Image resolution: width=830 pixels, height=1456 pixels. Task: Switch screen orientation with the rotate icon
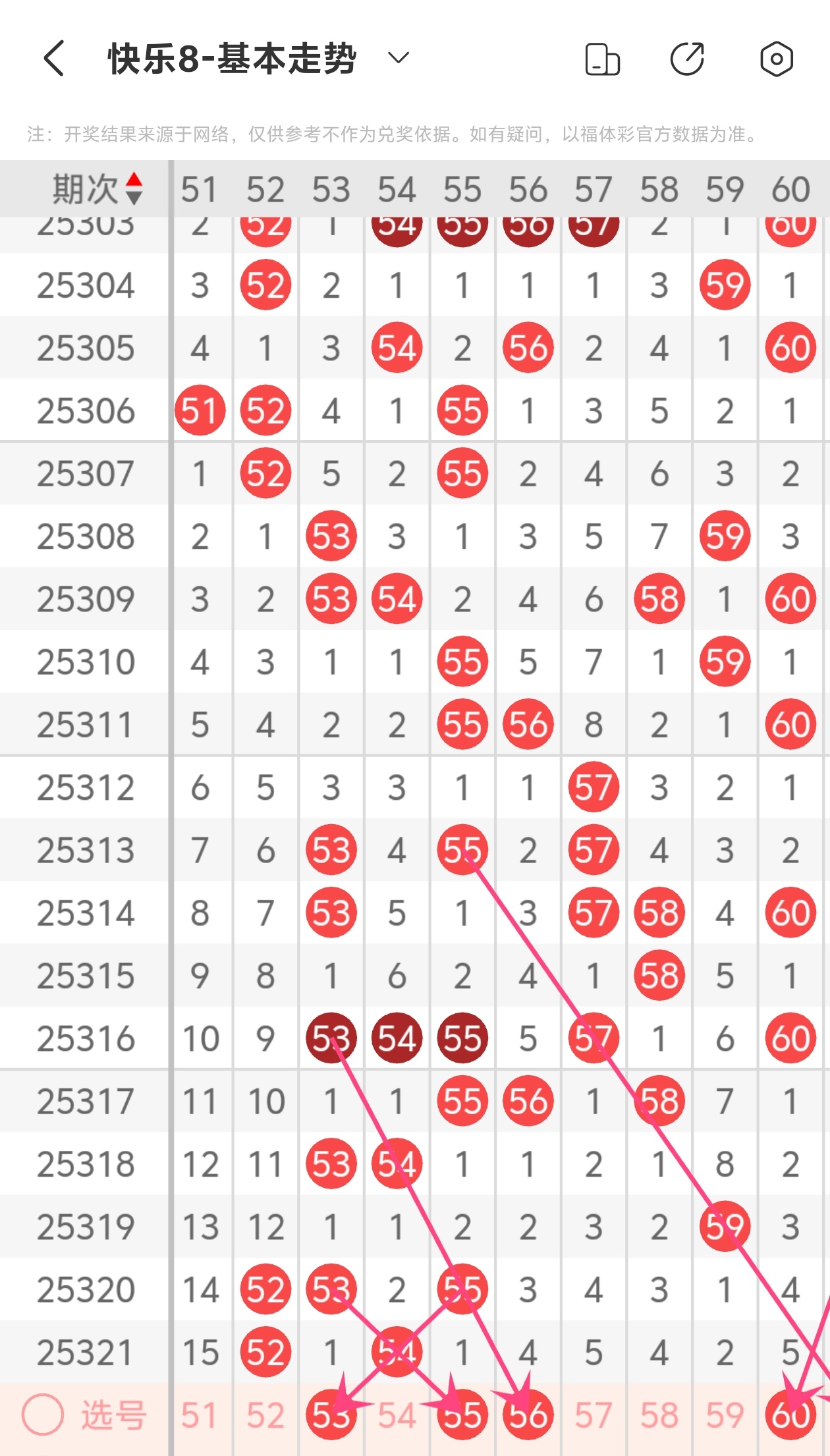pos(602,59)
